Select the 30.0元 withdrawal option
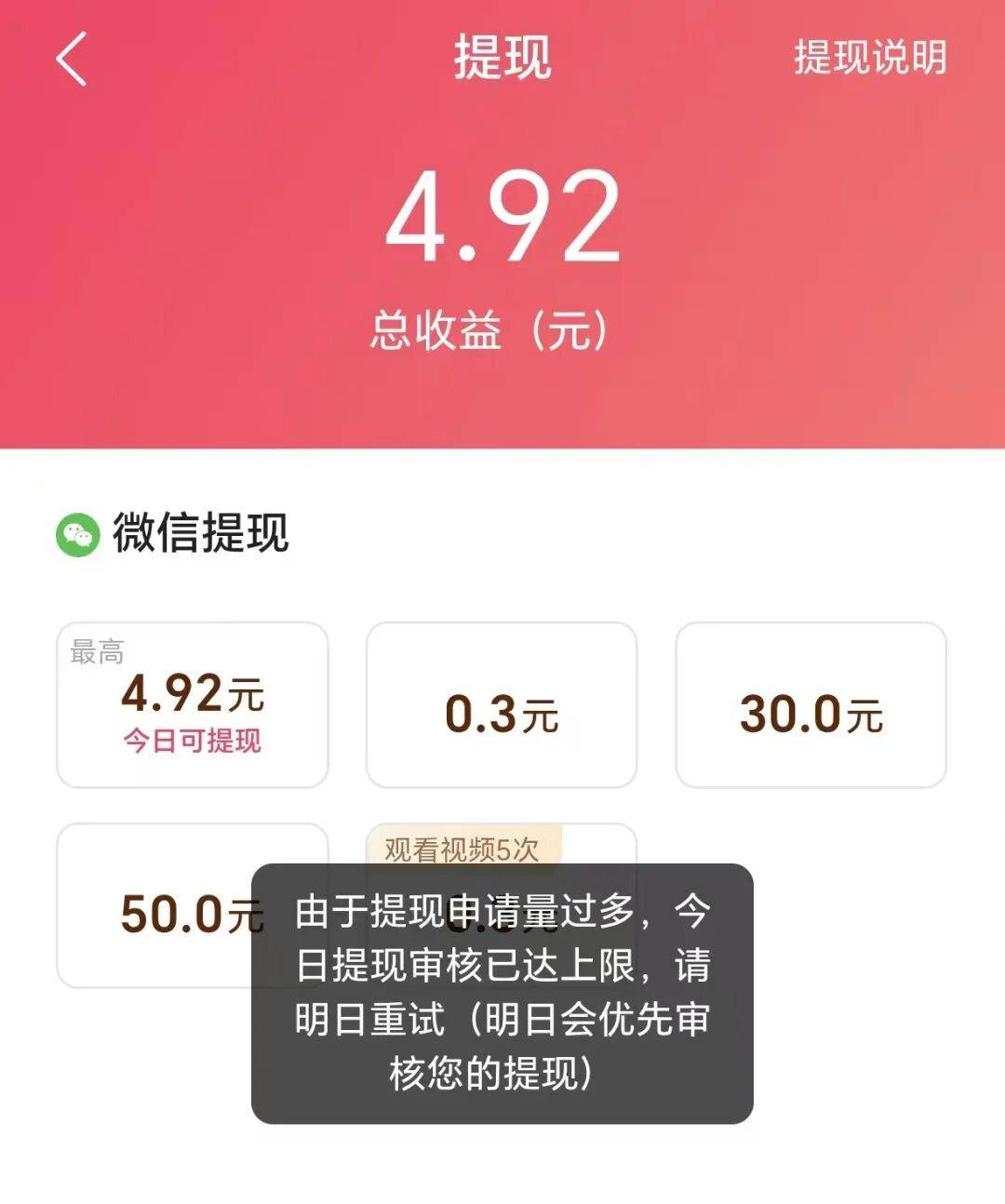1005x1204 pixels. [811, 705]
